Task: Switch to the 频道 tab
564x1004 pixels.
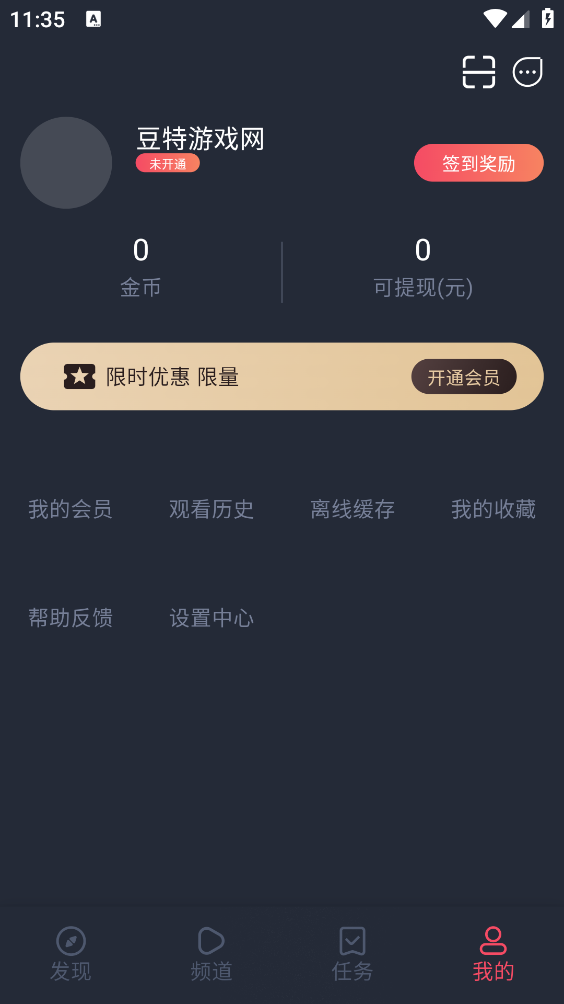Action: 211,954
